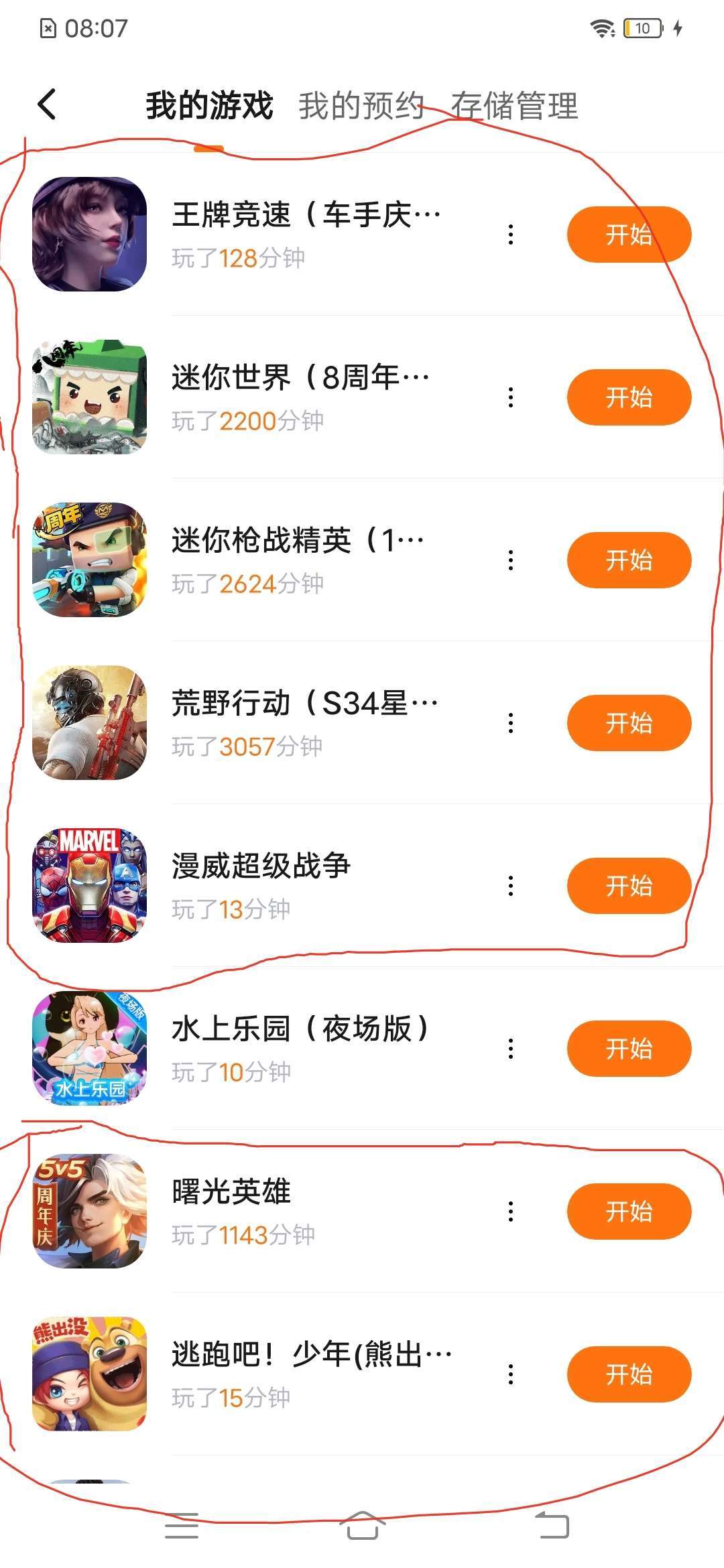Image resolution: width=724 pixels, height=1568 pixels.
Task: Open more options for 王牌竞速
Action: pos(511,235)
